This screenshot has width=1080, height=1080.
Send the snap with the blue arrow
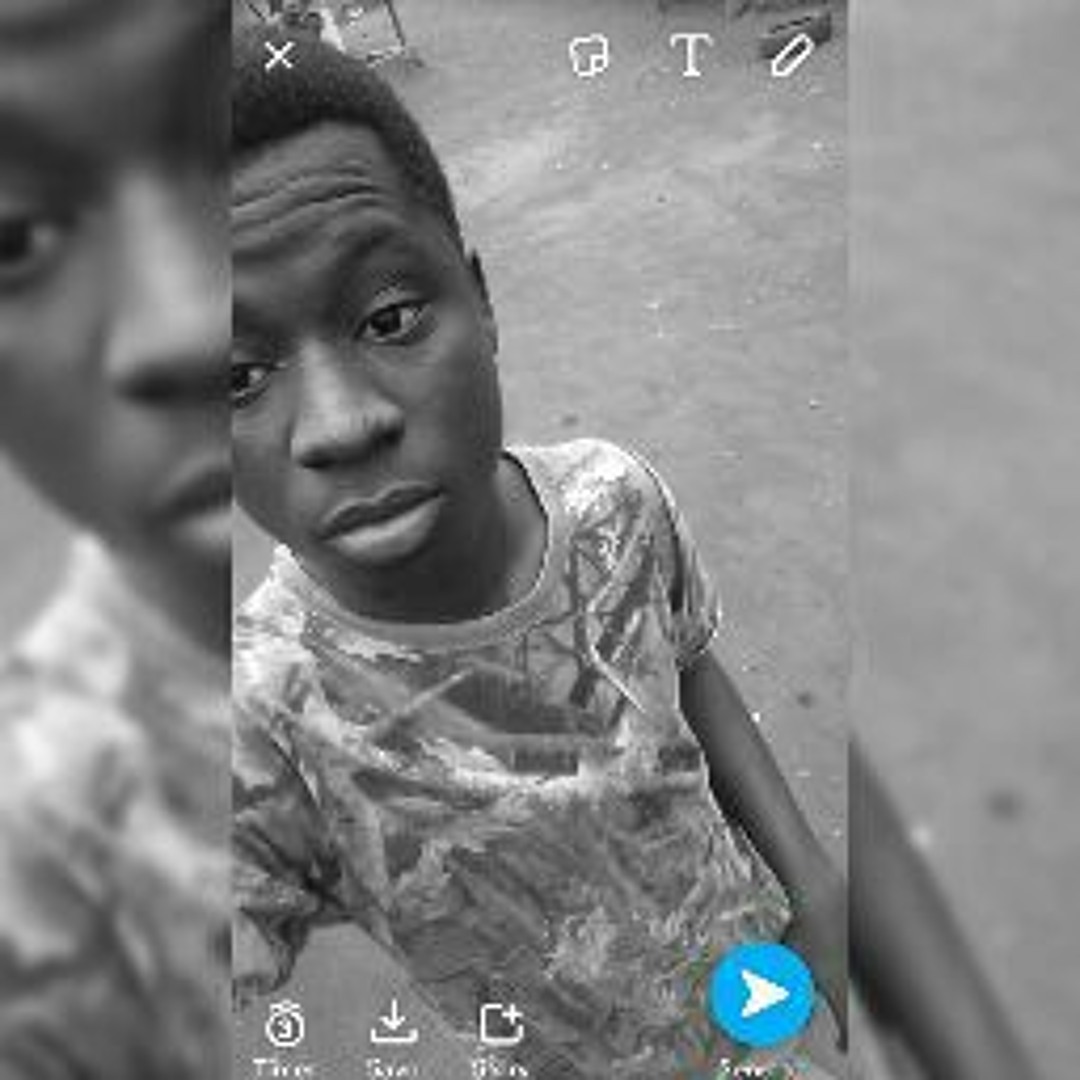[x=762, y=995]
